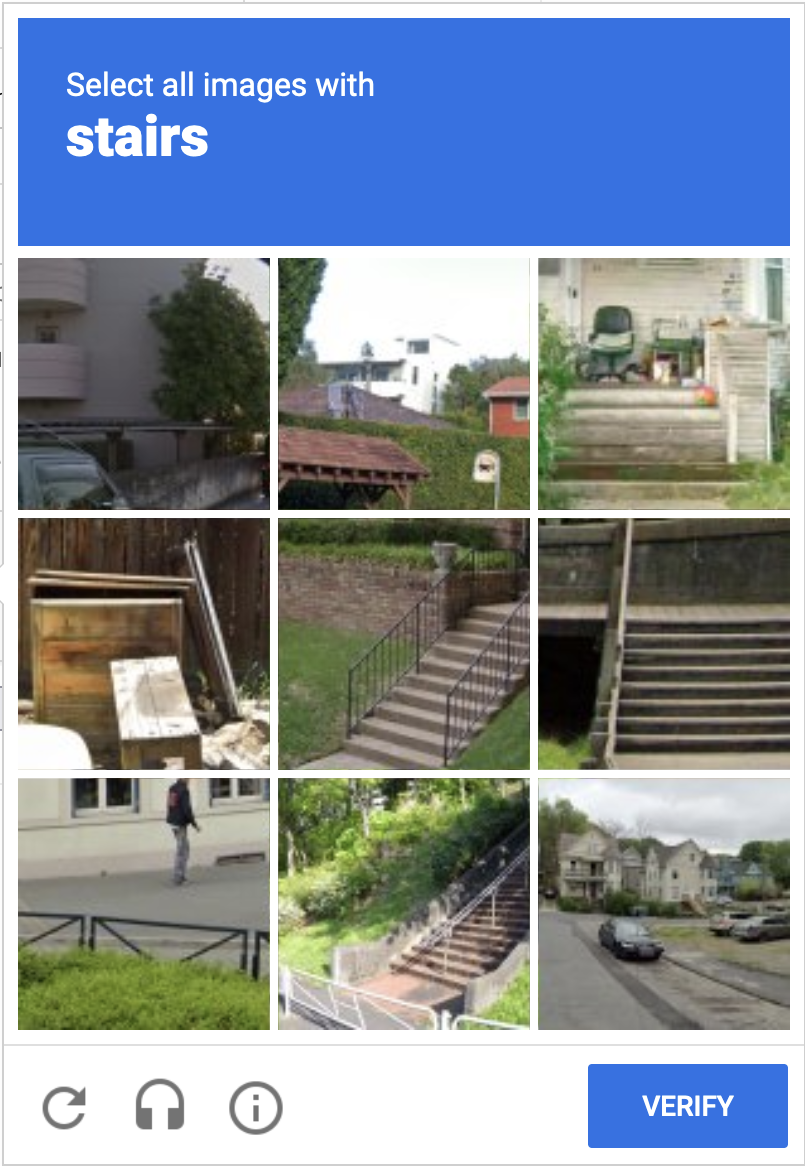Switch to the audio challenge headphones icon
Image resolution: width=805 pixels, height=1166 pixels.
pyautogui.click(x=160, y=1107)
